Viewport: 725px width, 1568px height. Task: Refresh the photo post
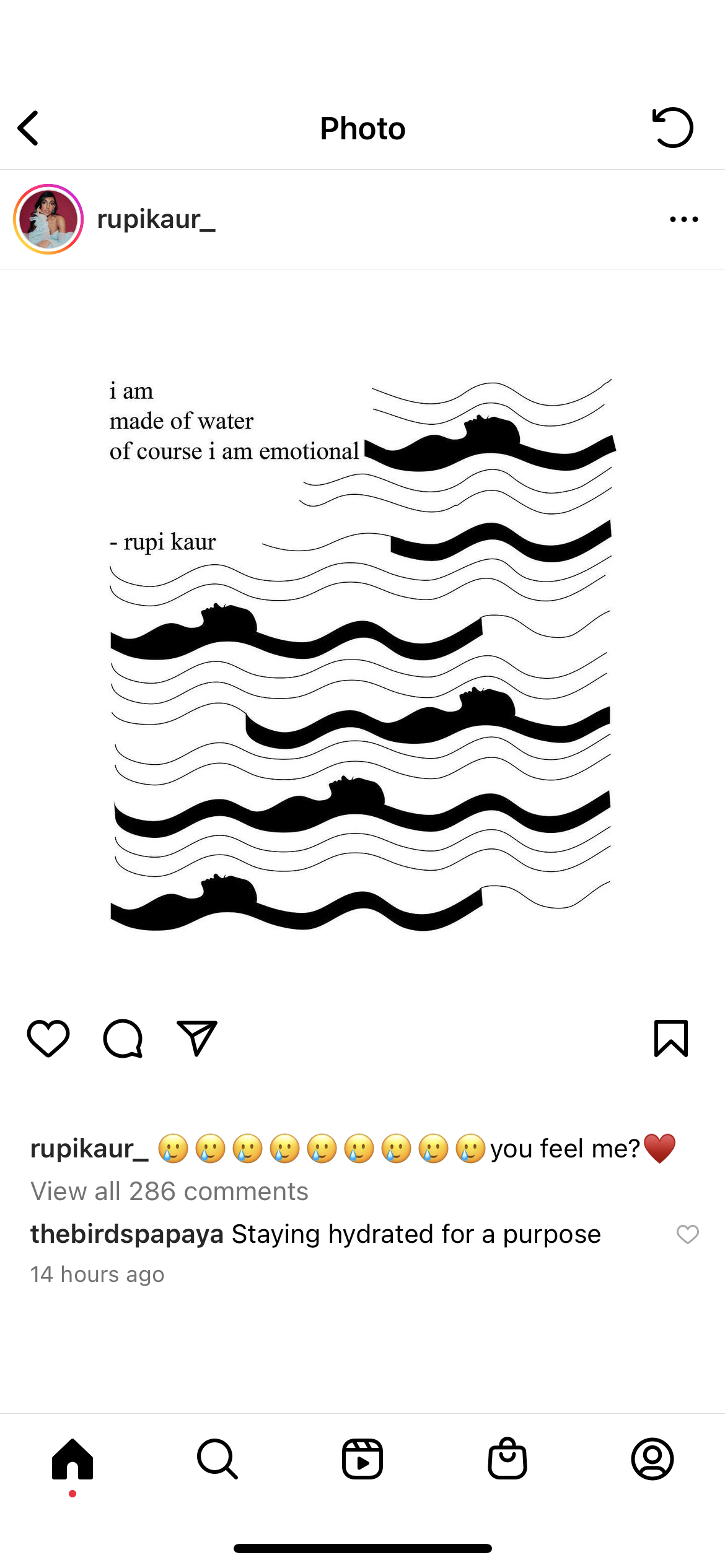(x=672, y=128)
